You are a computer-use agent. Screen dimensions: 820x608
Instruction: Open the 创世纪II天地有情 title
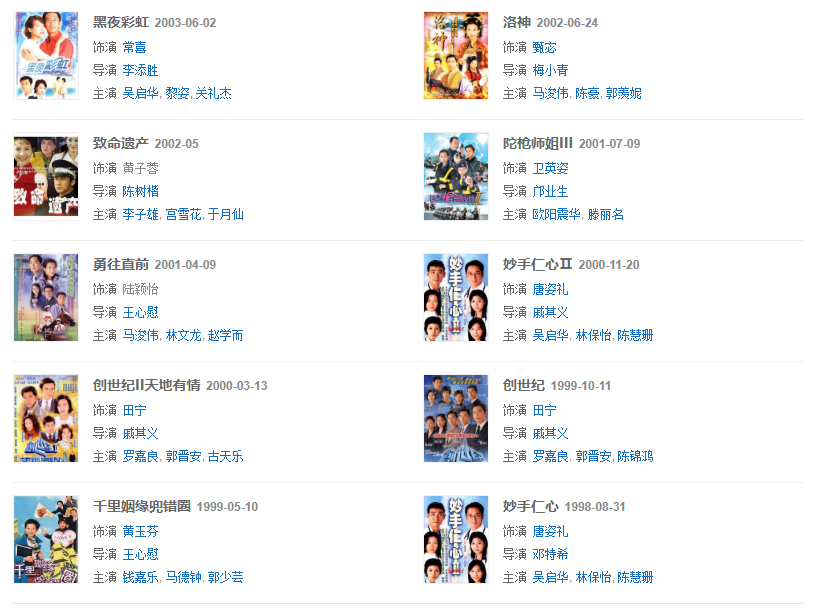pyautogui.click(x=147, y=385)
